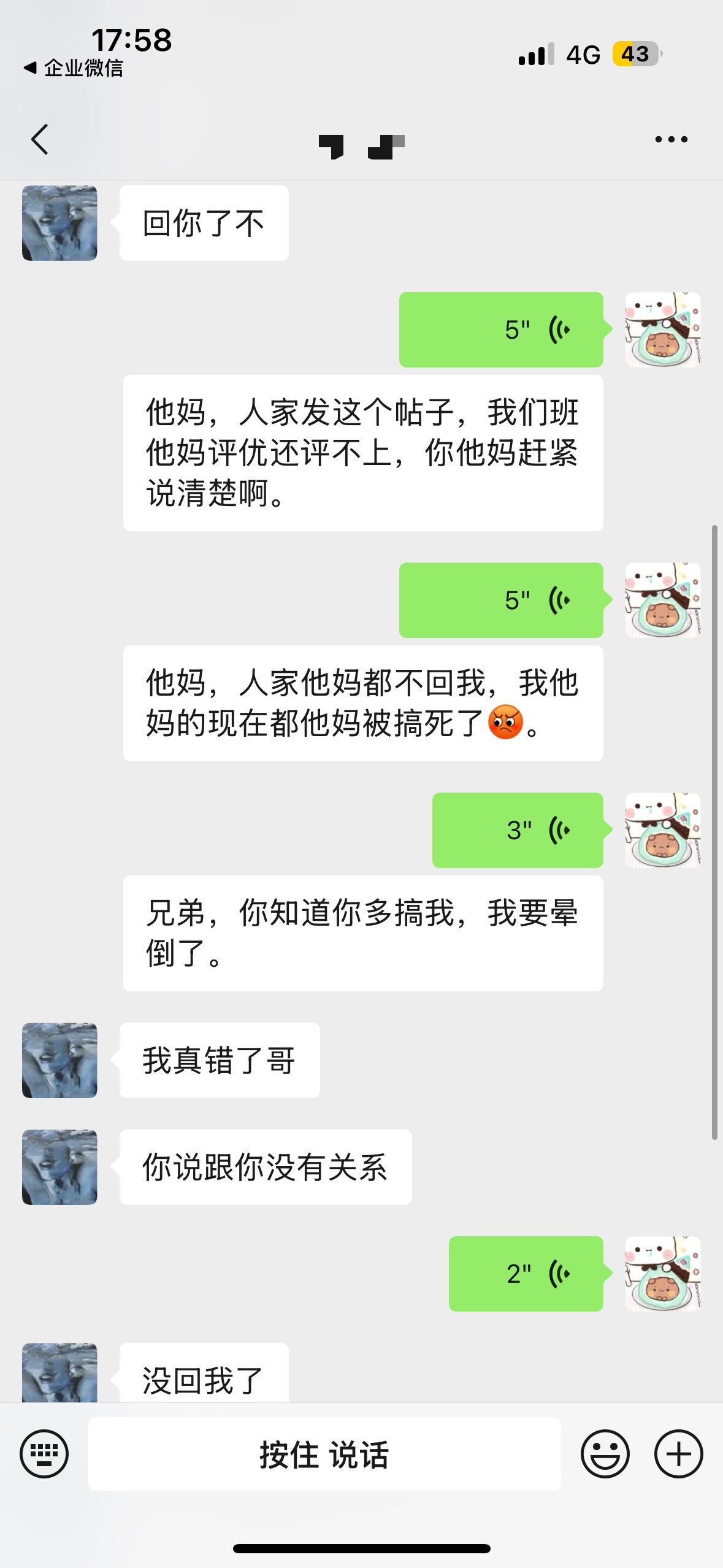Open my avatar beside the 2-second voice message
The image size is (723, 1568).
click(662, 1274)
